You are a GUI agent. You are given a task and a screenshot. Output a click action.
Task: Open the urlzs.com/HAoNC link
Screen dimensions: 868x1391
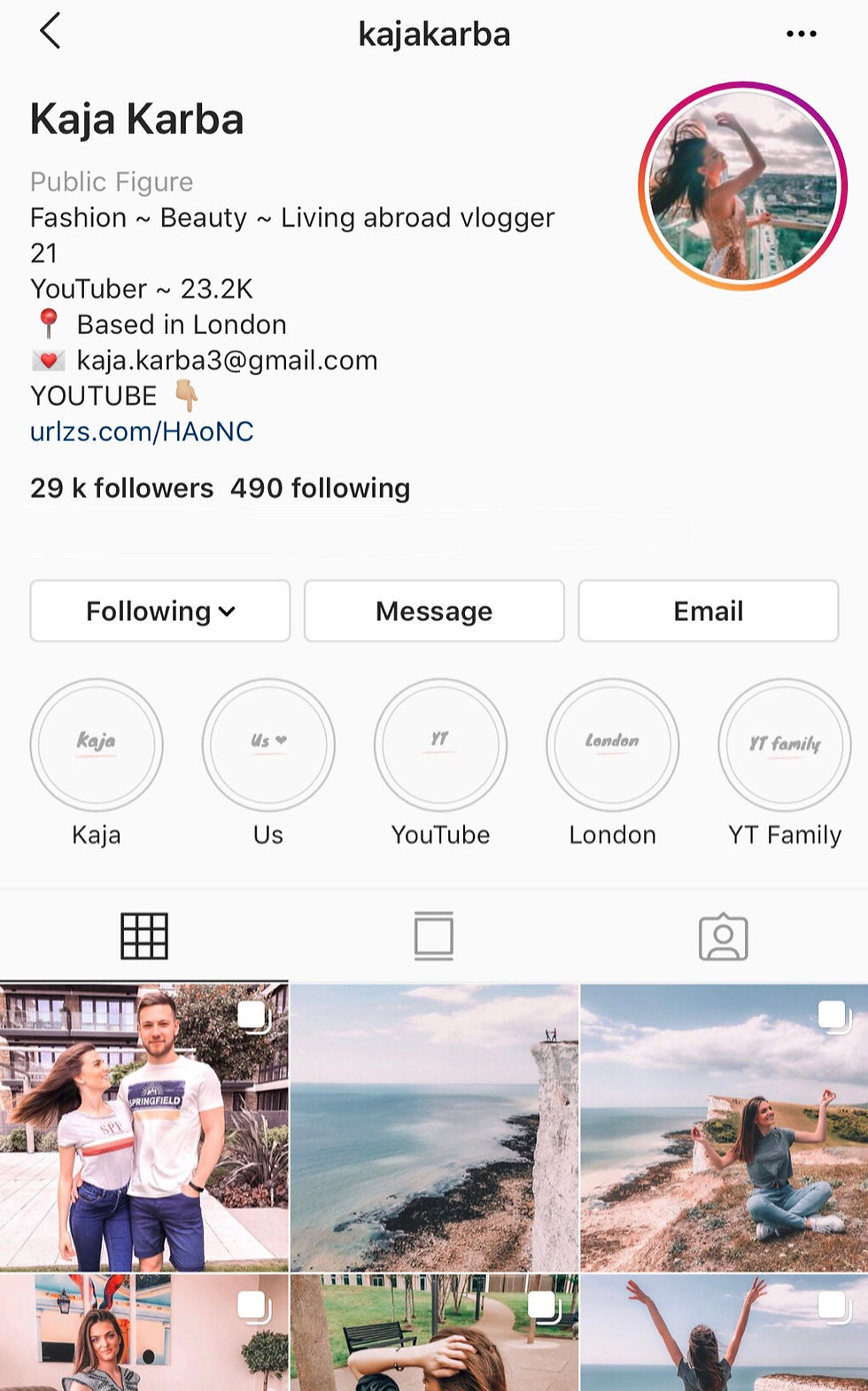(142, 431)
